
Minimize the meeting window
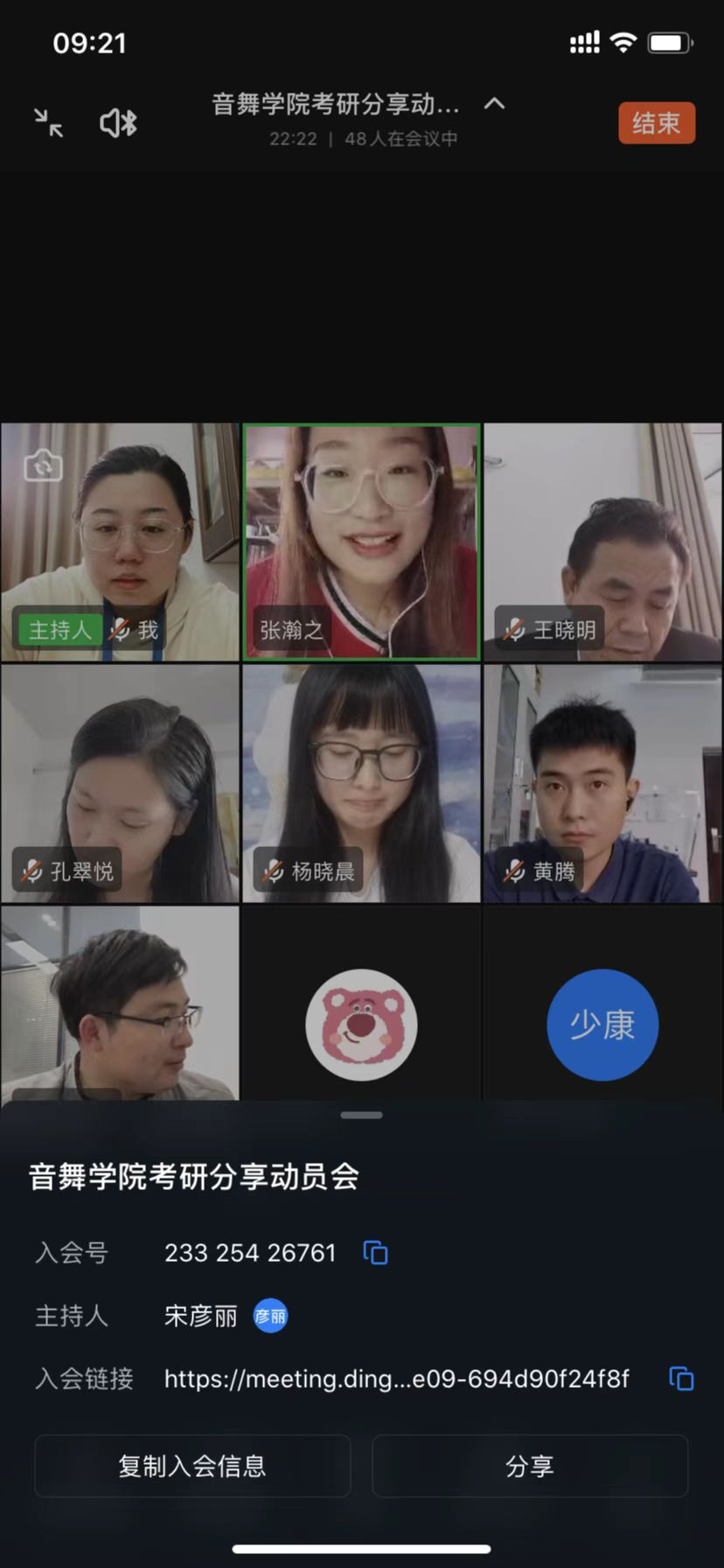coord(49,123)
